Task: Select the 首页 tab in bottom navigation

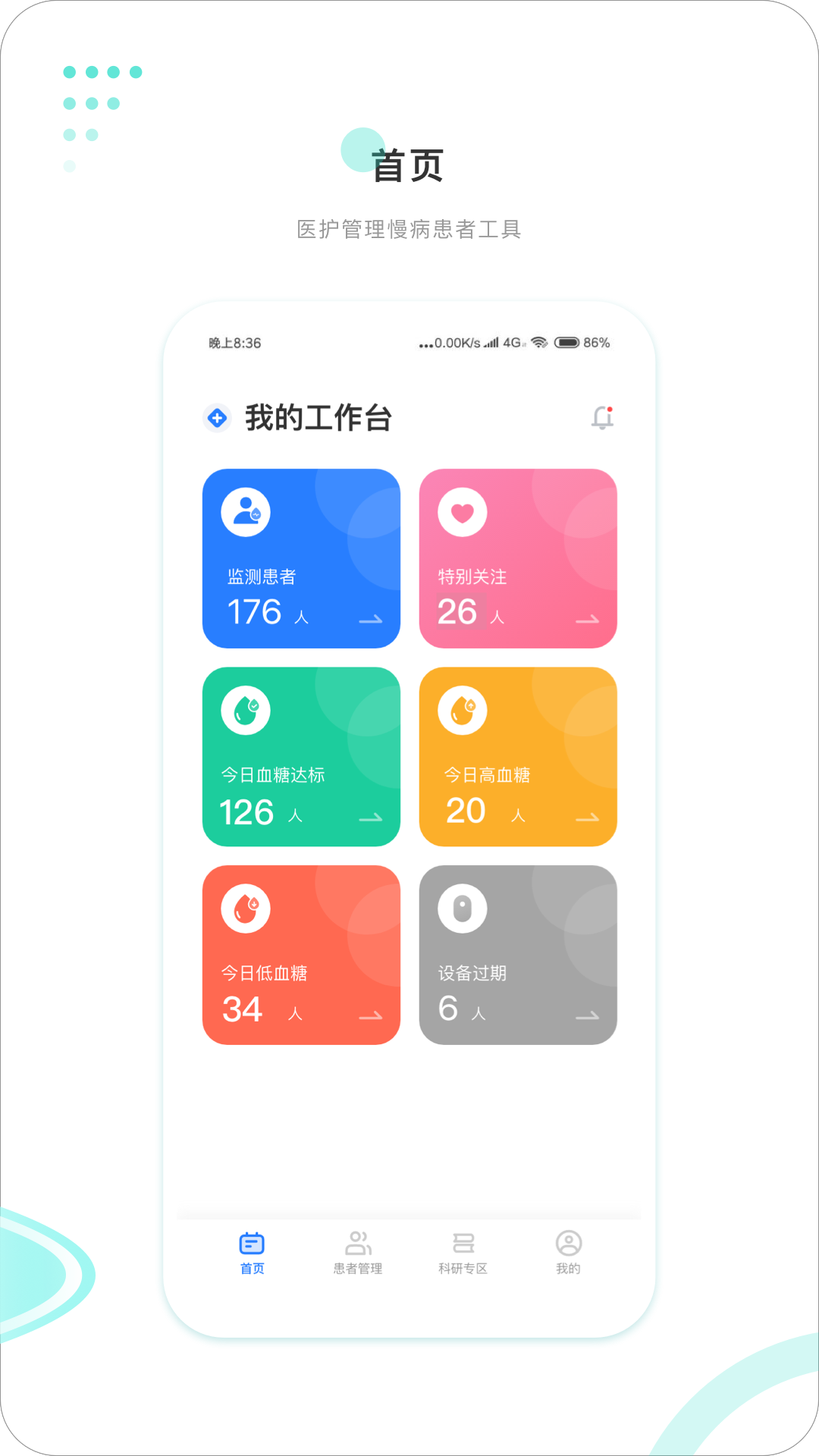Action: [253, 1253]
